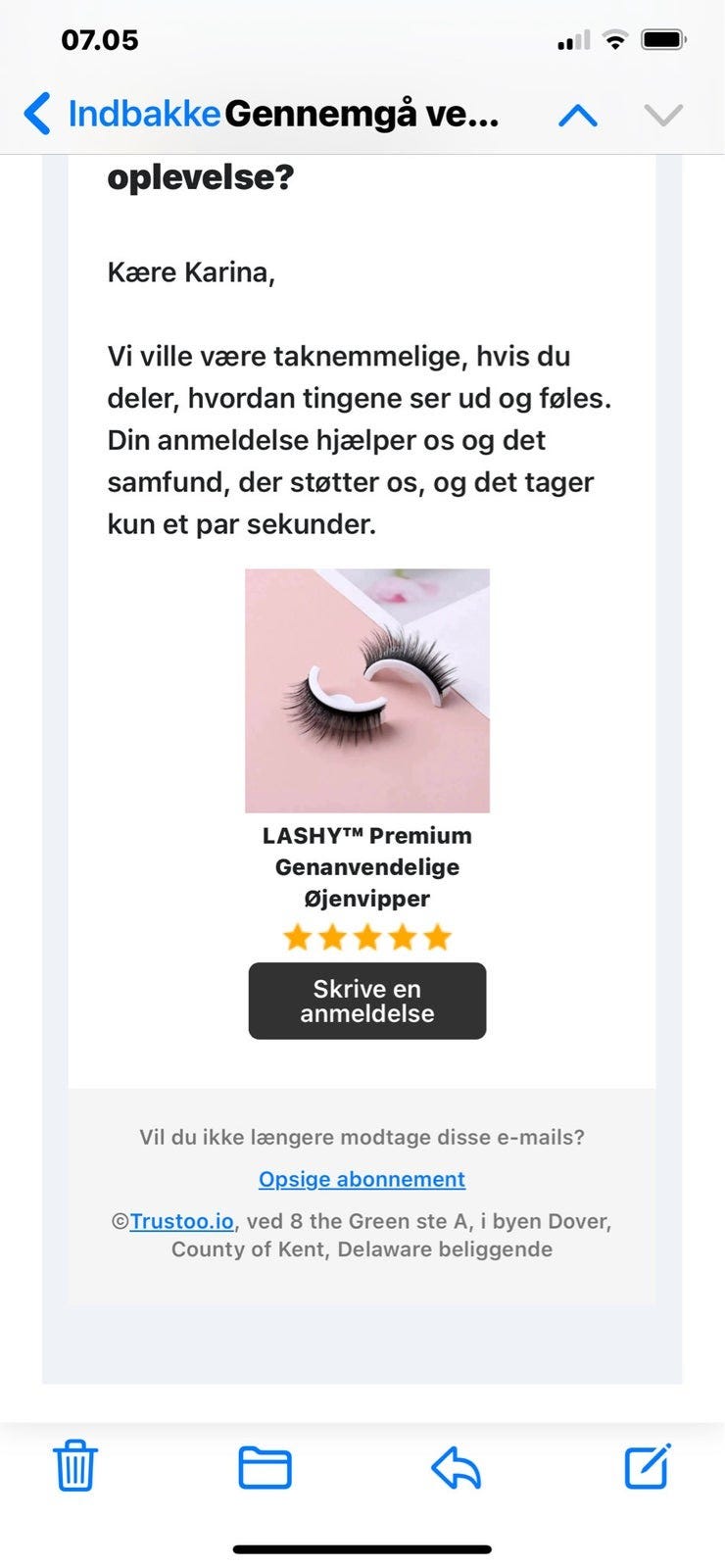Image resolution: width=725 pixels, height=1568 pixels.
Task: Open the folder icon to file the email
Action: (x=263, y=1465)
